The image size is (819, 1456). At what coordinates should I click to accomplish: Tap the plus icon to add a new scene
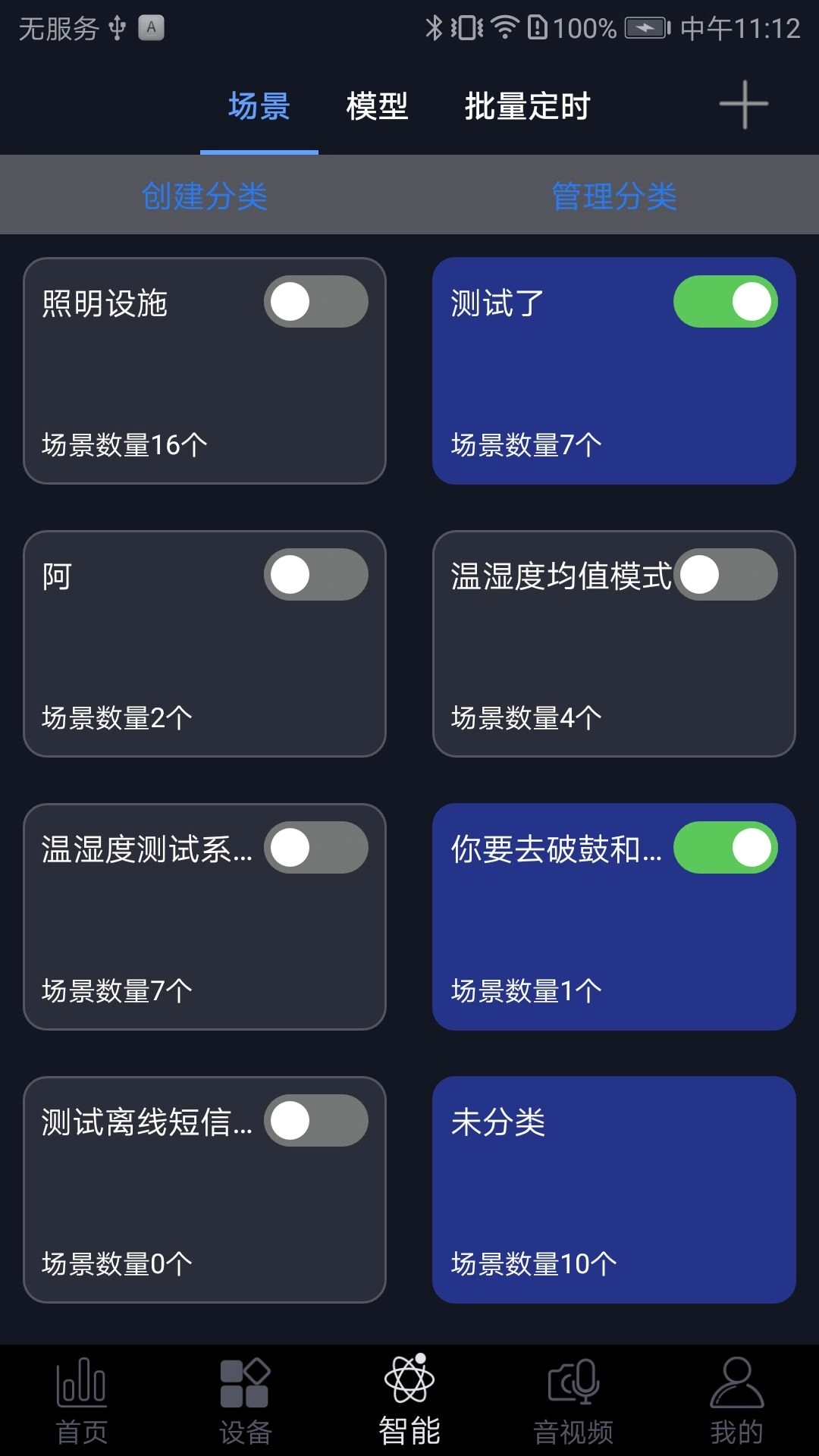(x=741, y=106)
